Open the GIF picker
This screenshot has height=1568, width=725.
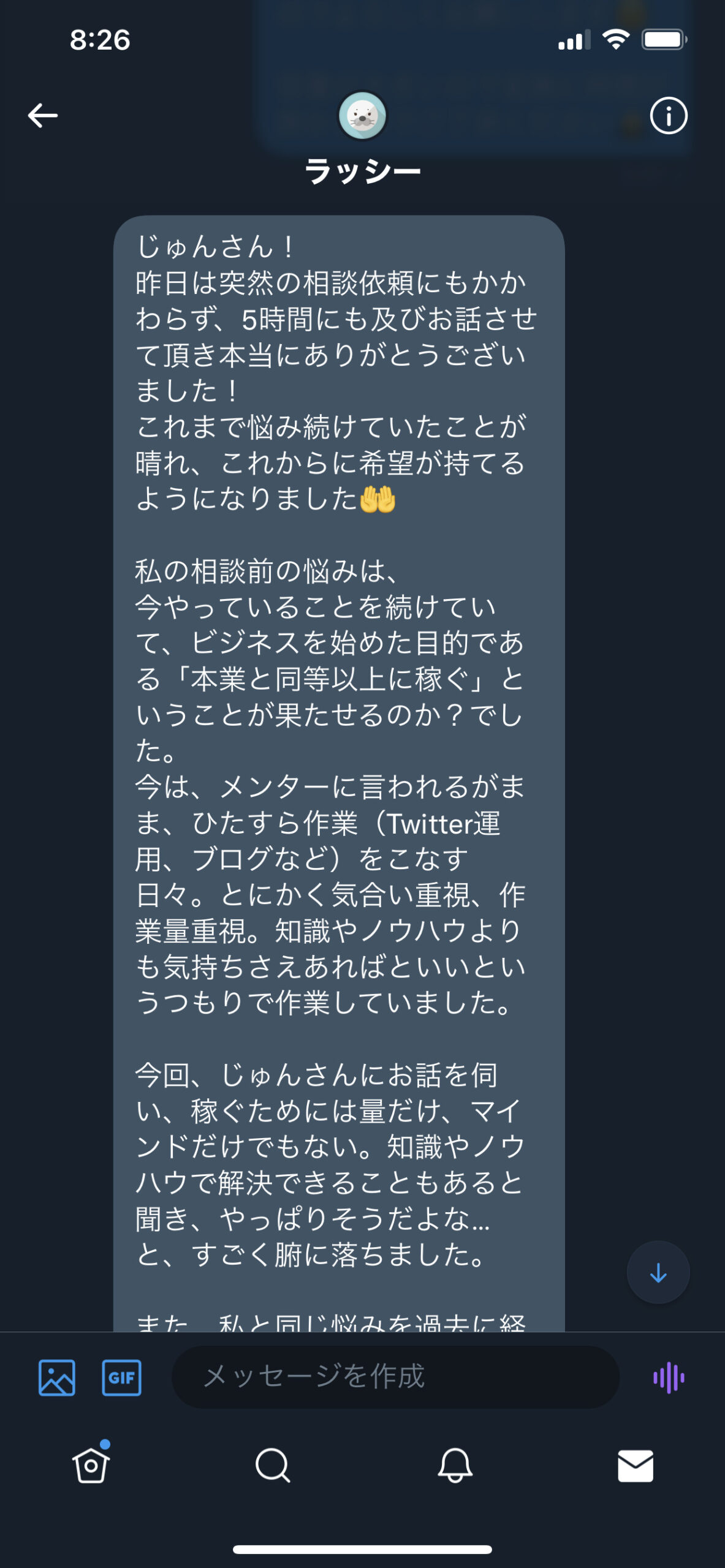click(121, 1378)
